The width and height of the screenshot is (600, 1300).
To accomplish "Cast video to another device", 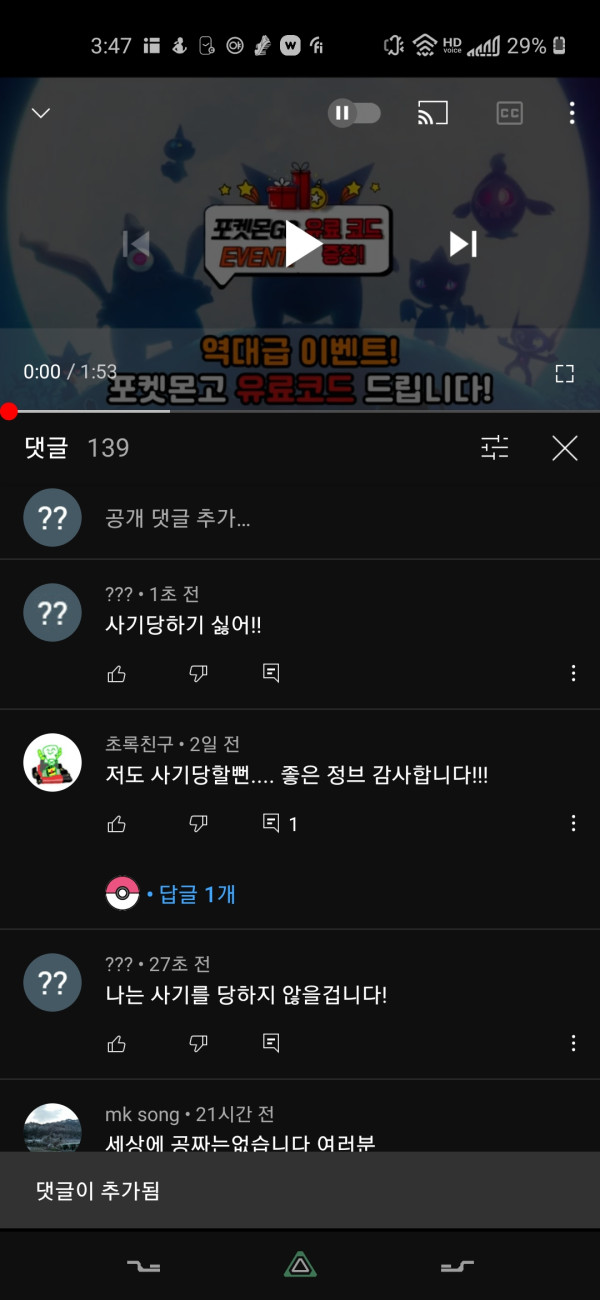I will [x=432, y=113].
